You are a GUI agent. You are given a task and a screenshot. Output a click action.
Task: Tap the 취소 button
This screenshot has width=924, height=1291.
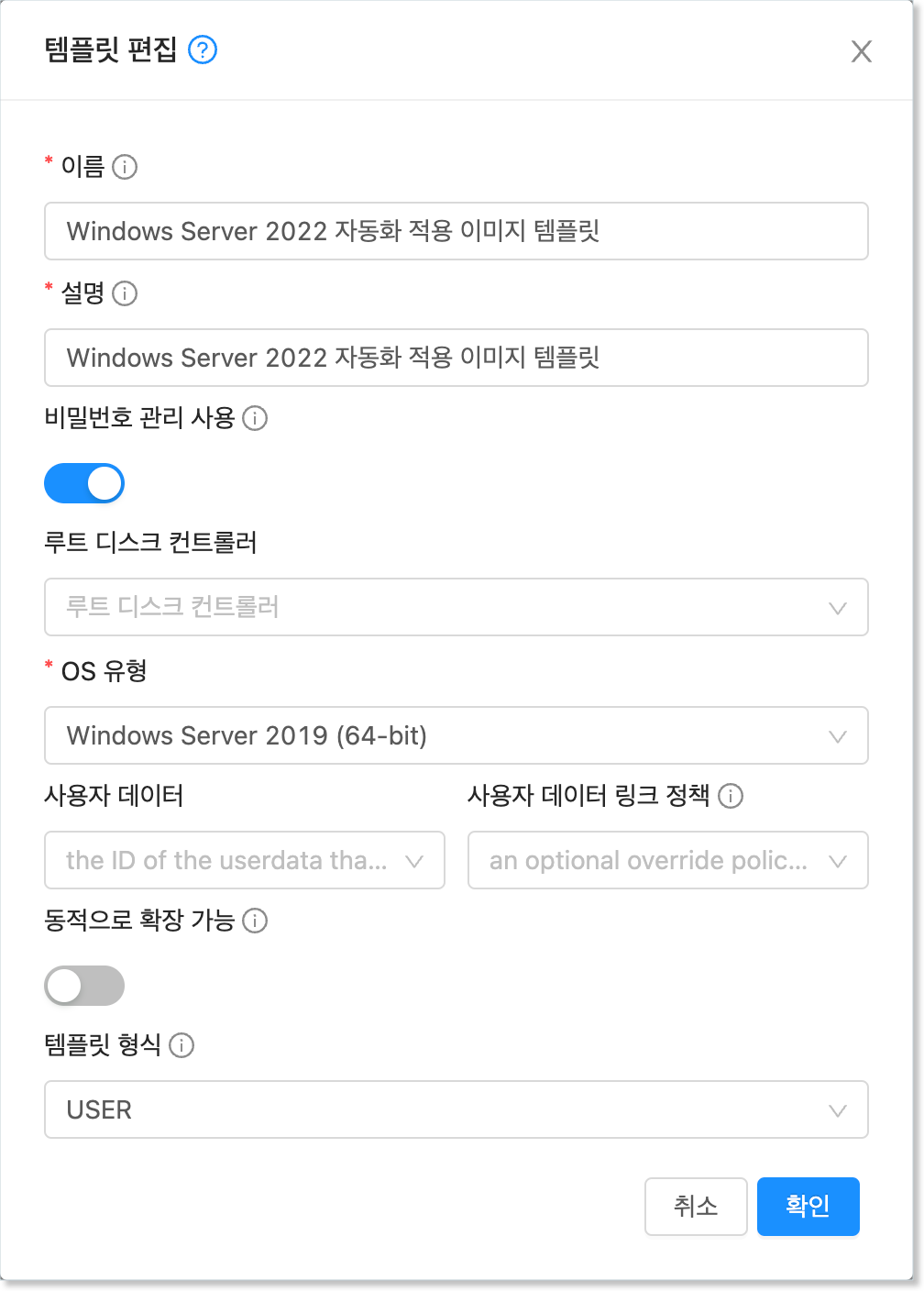pyautogui.click(x=696, y=1206)
